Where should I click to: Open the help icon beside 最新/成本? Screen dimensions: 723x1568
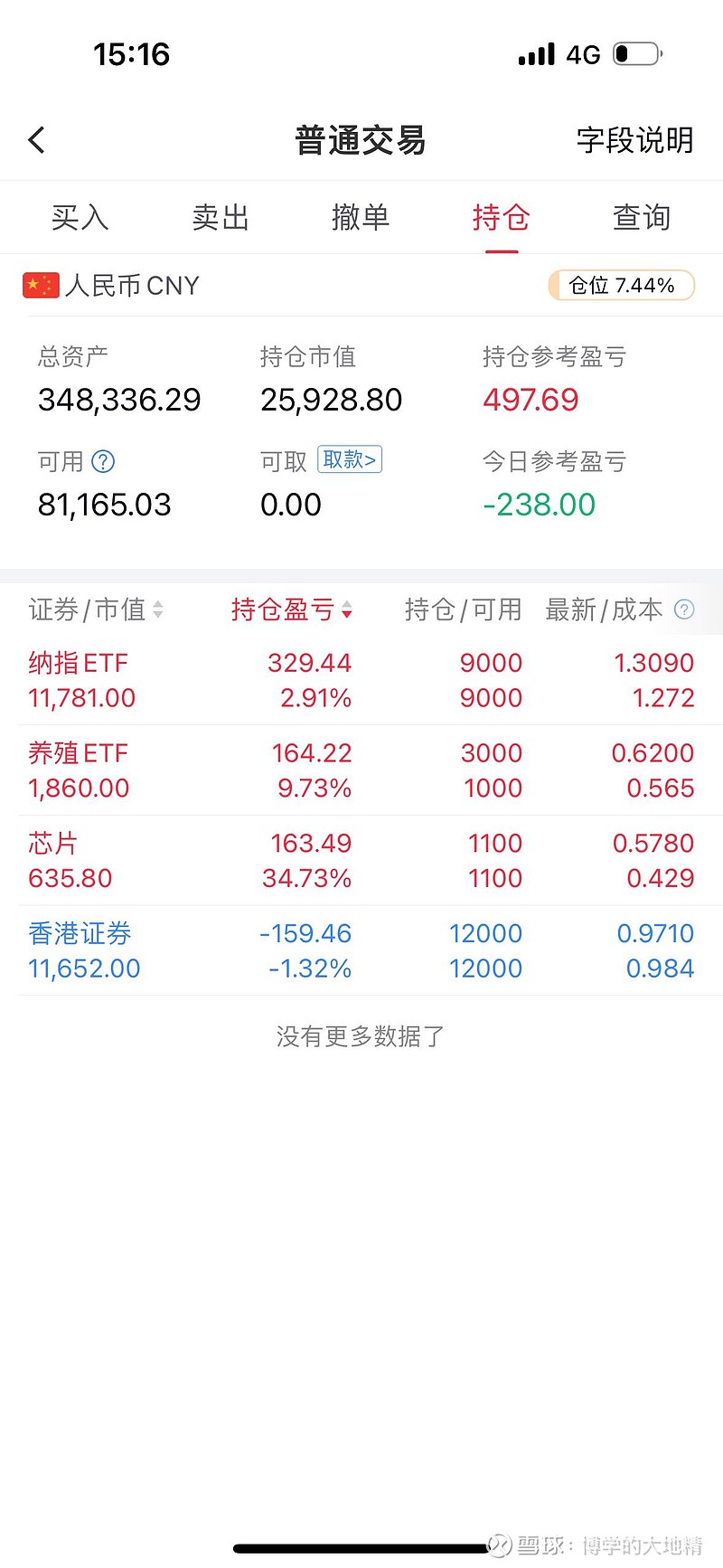(685, 609)
